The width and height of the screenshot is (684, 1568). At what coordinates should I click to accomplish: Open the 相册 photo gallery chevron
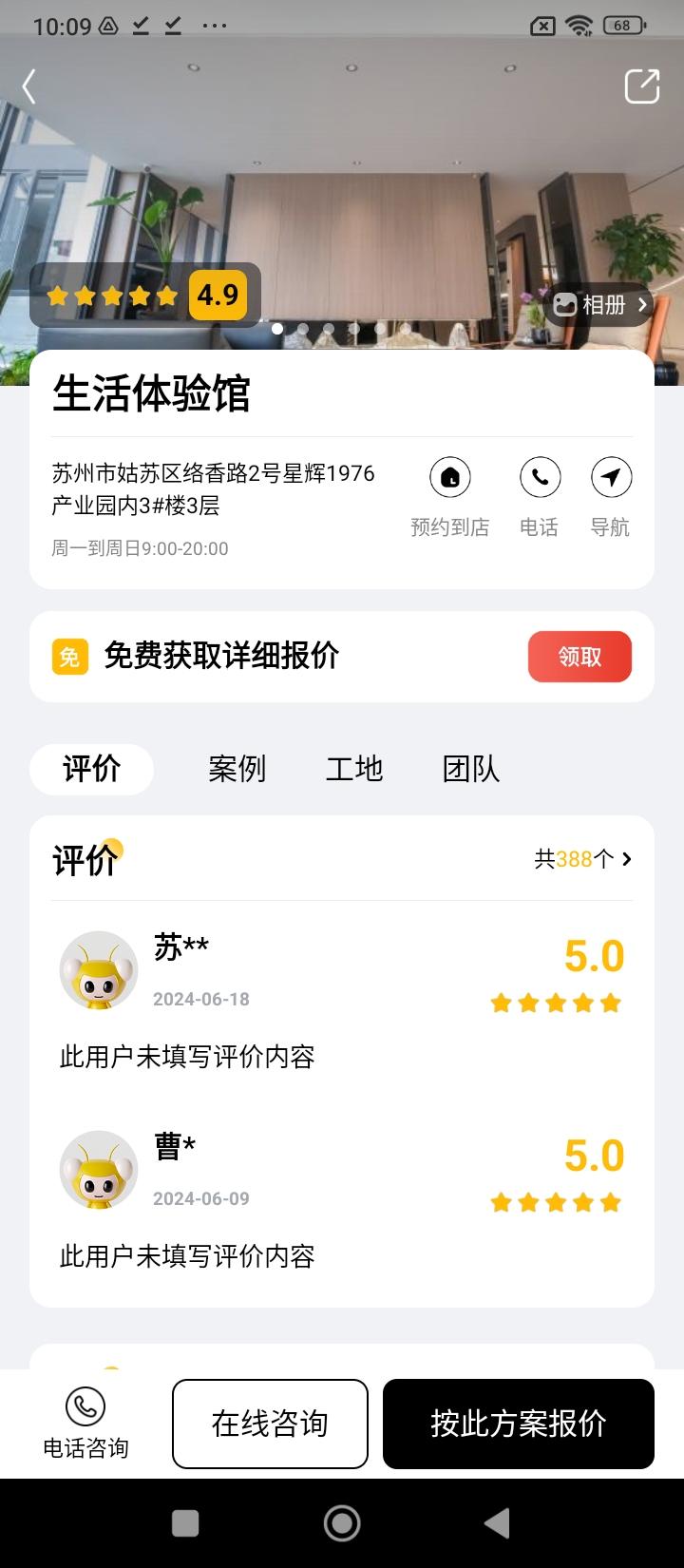(642, 304)
